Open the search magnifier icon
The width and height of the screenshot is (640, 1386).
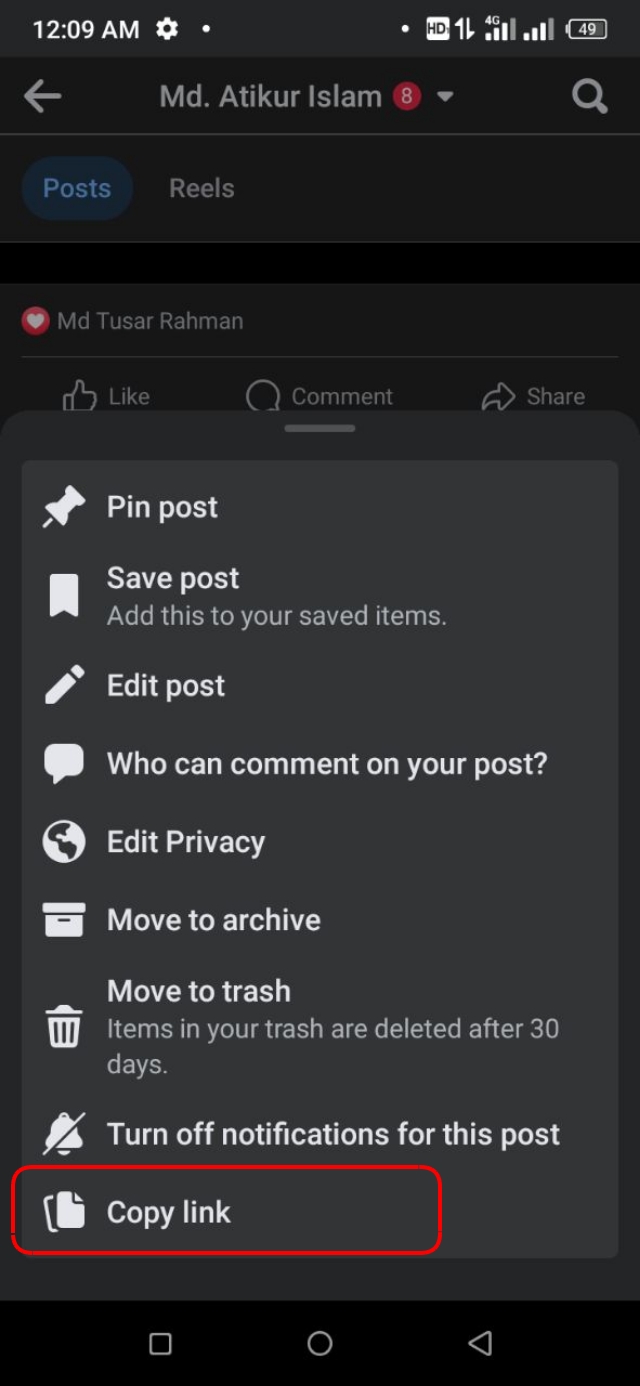589,97
